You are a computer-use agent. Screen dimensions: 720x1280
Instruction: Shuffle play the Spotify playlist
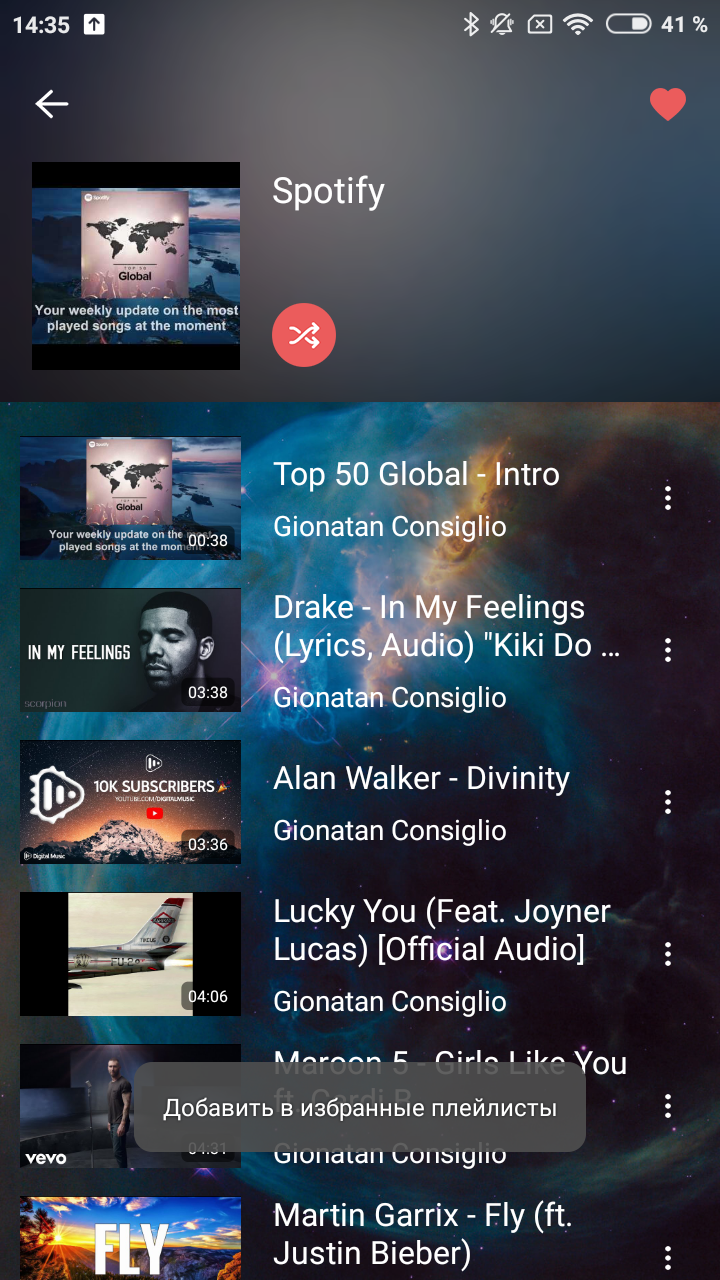pos(304,336)
